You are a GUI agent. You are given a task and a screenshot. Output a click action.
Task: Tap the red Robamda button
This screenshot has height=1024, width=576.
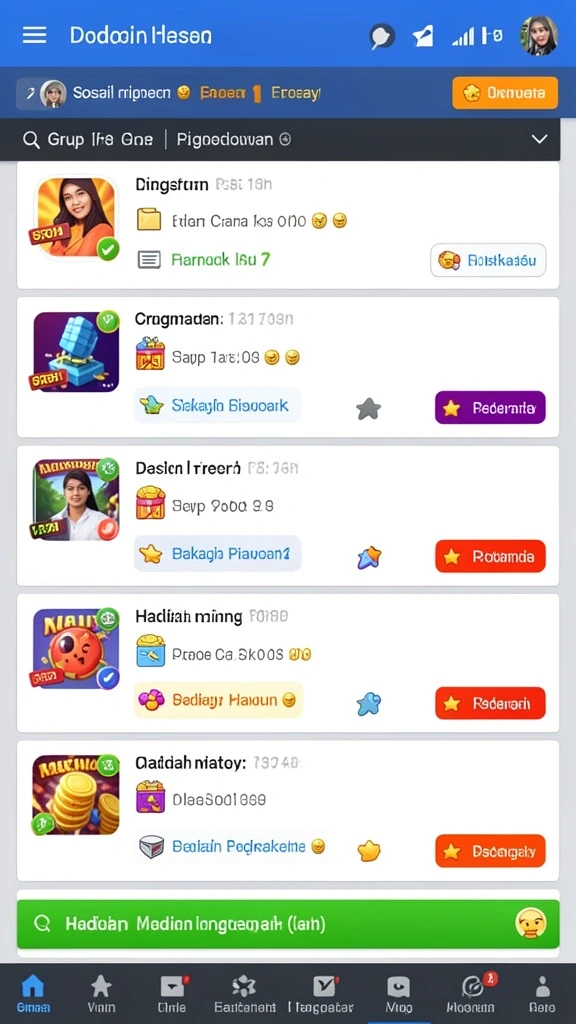(490, 556)
